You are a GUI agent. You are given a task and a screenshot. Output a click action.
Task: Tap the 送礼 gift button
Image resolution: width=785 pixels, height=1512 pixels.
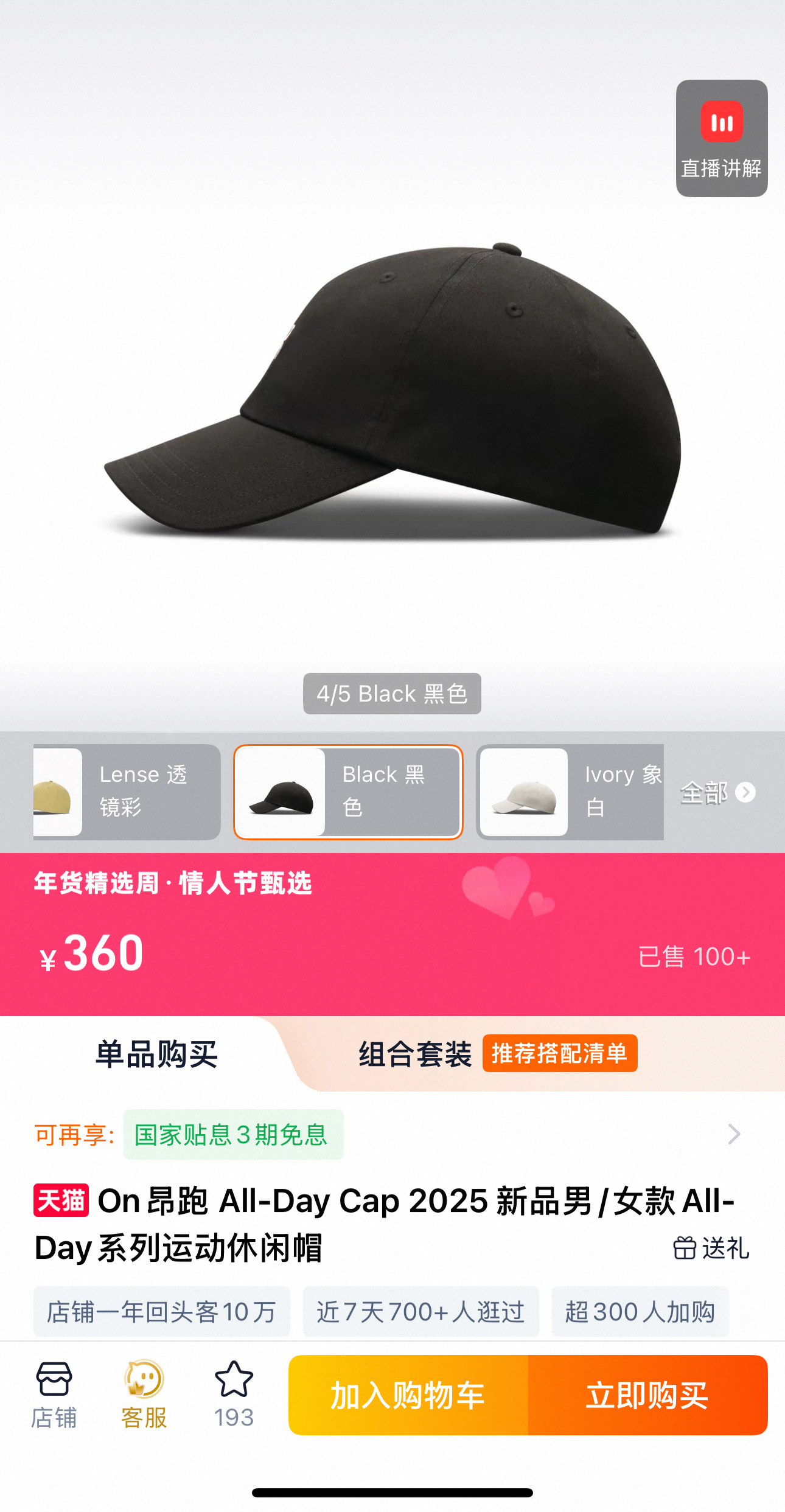(x=711, y=1248)
